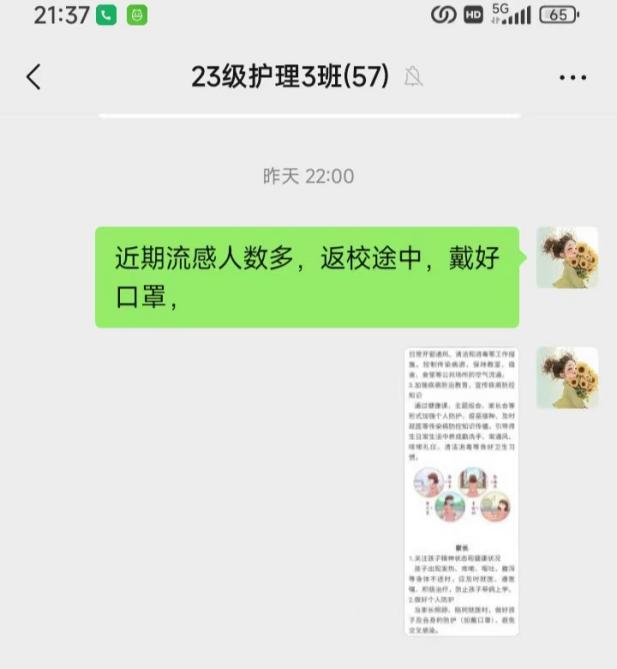This screenshot has width=617, height=669.
Task: Go back from the 23级护理3班 chat
Action: pyautogui.click(x=34, y=77)
